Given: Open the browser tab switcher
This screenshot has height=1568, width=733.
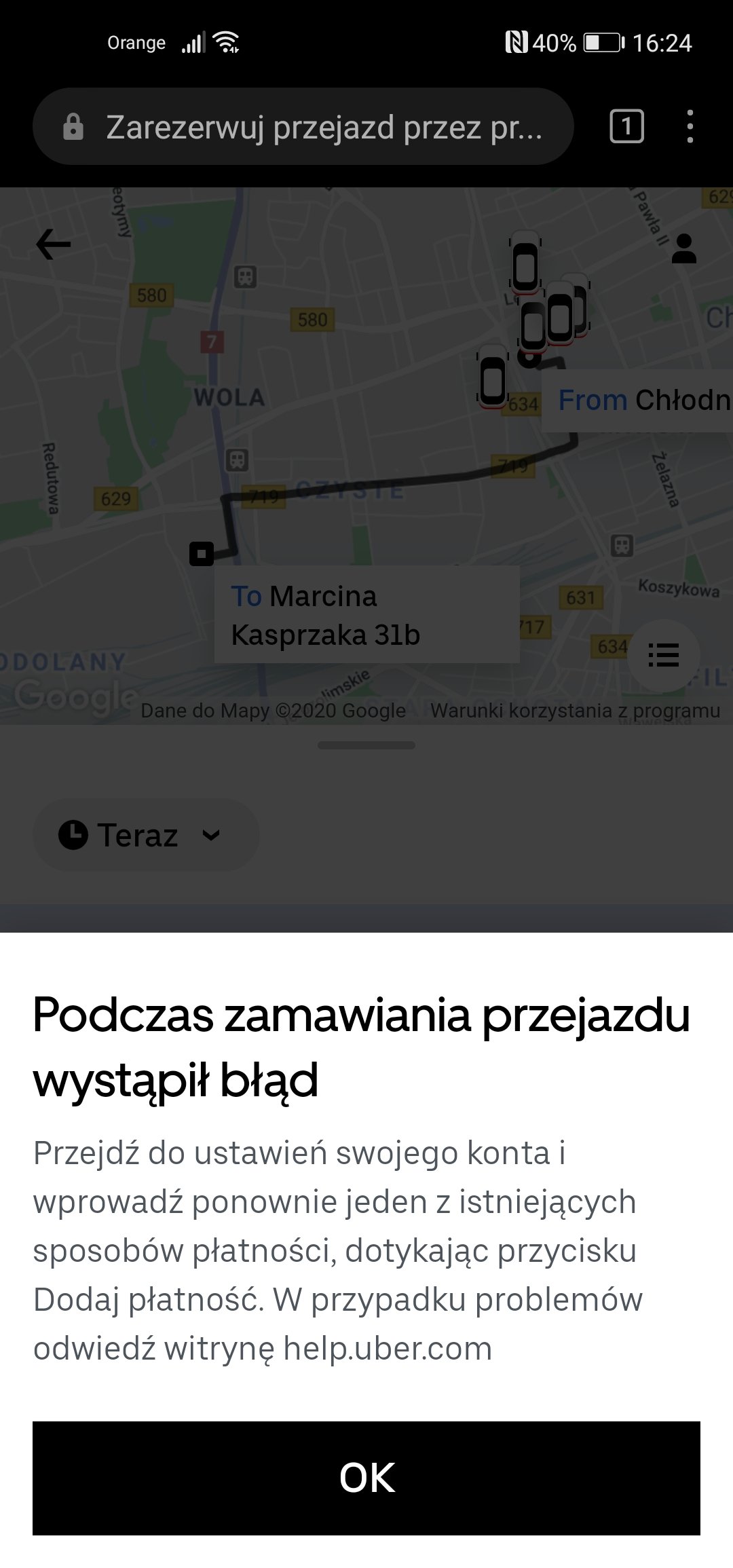Looking at the screenshot, I should (x=626, y=126).
